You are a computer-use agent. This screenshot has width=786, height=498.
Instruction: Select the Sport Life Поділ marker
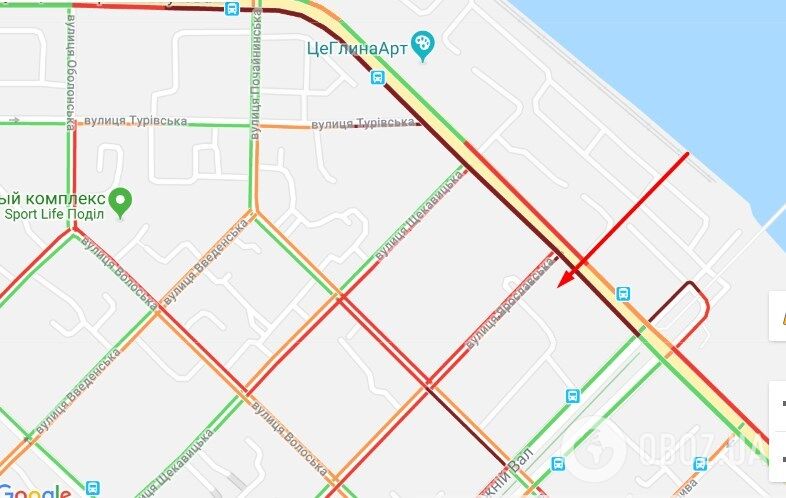(x=121, y=203)
